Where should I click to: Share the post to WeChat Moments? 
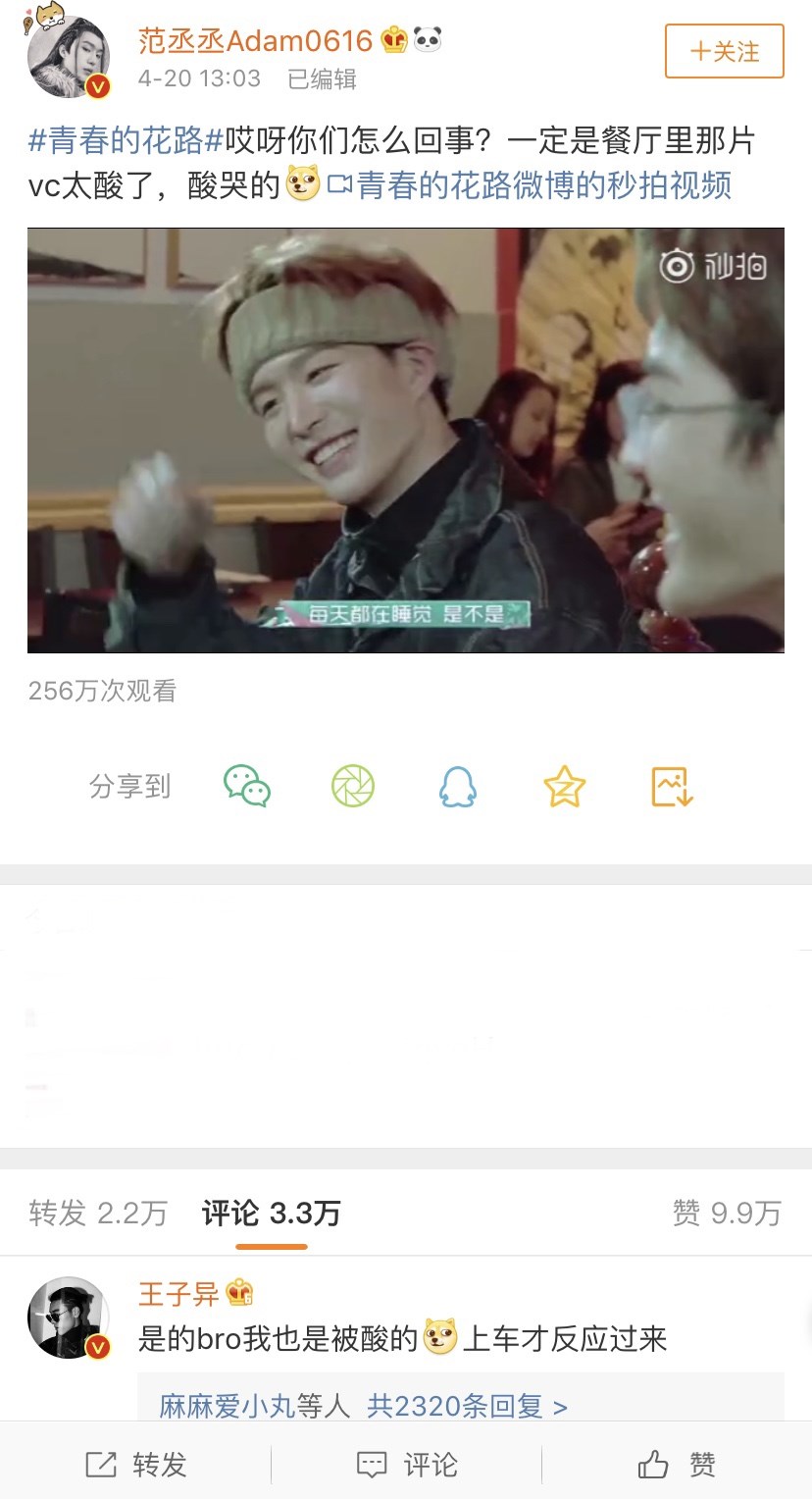point(353,787)
